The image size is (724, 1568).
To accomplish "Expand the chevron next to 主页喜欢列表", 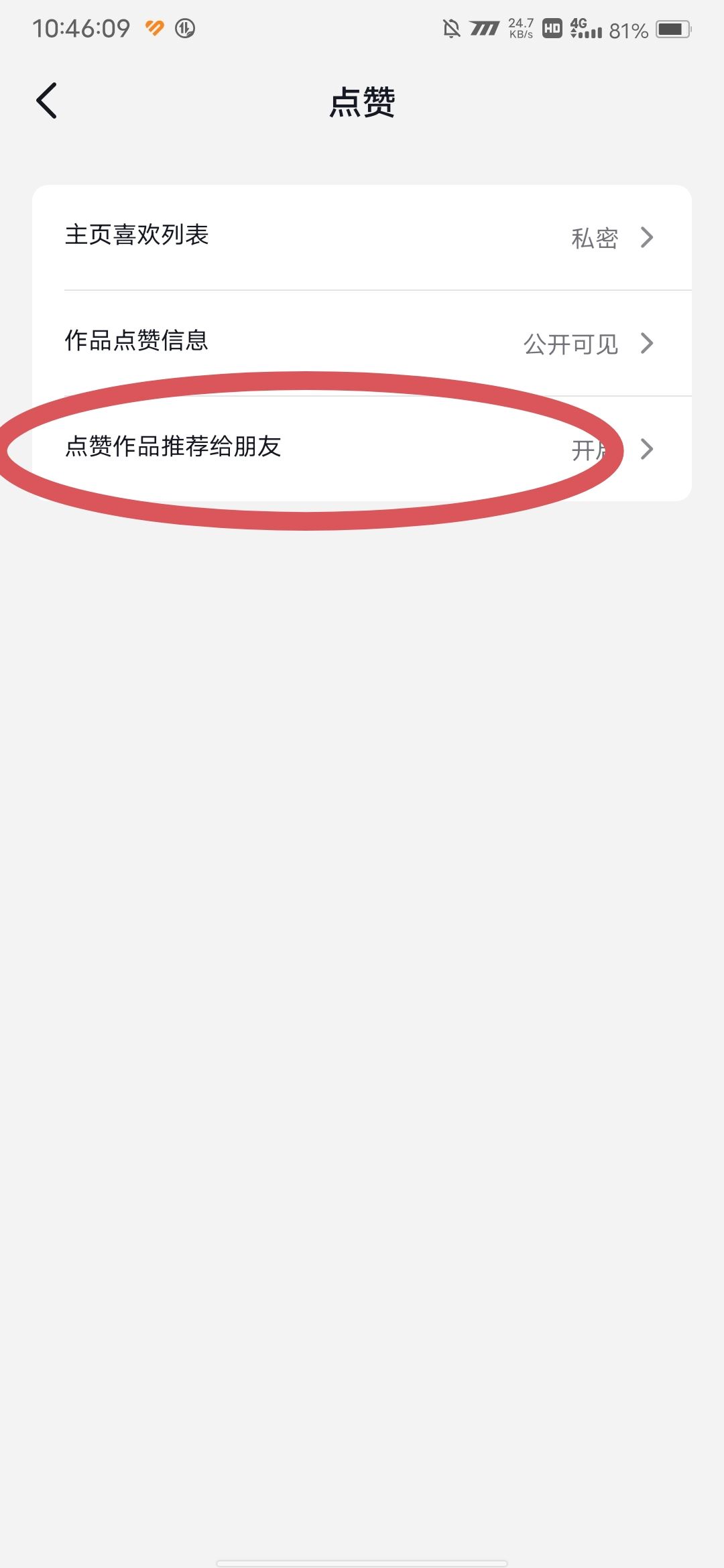I will tap(646, 238).
